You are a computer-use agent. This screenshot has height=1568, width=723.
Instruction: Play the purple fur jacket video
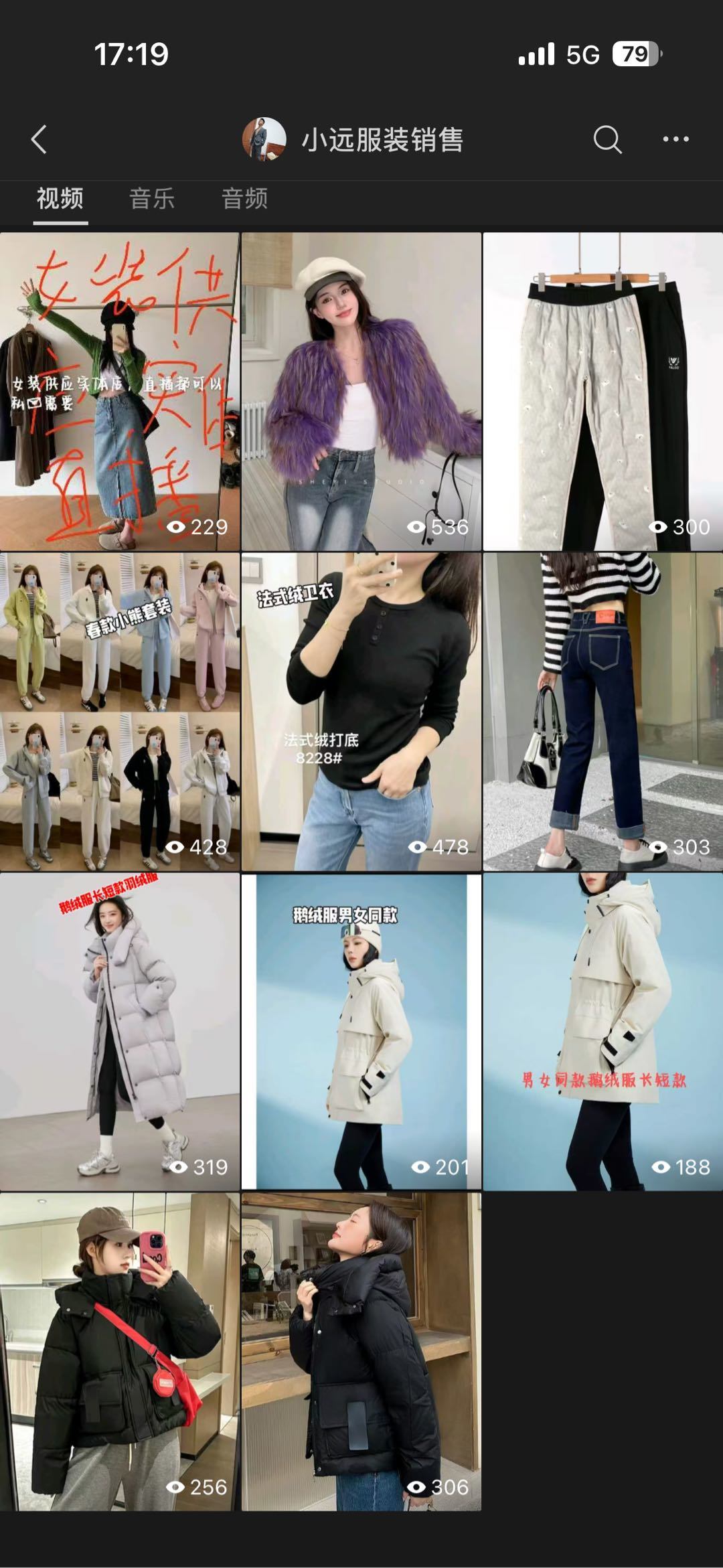pos(361,392)
